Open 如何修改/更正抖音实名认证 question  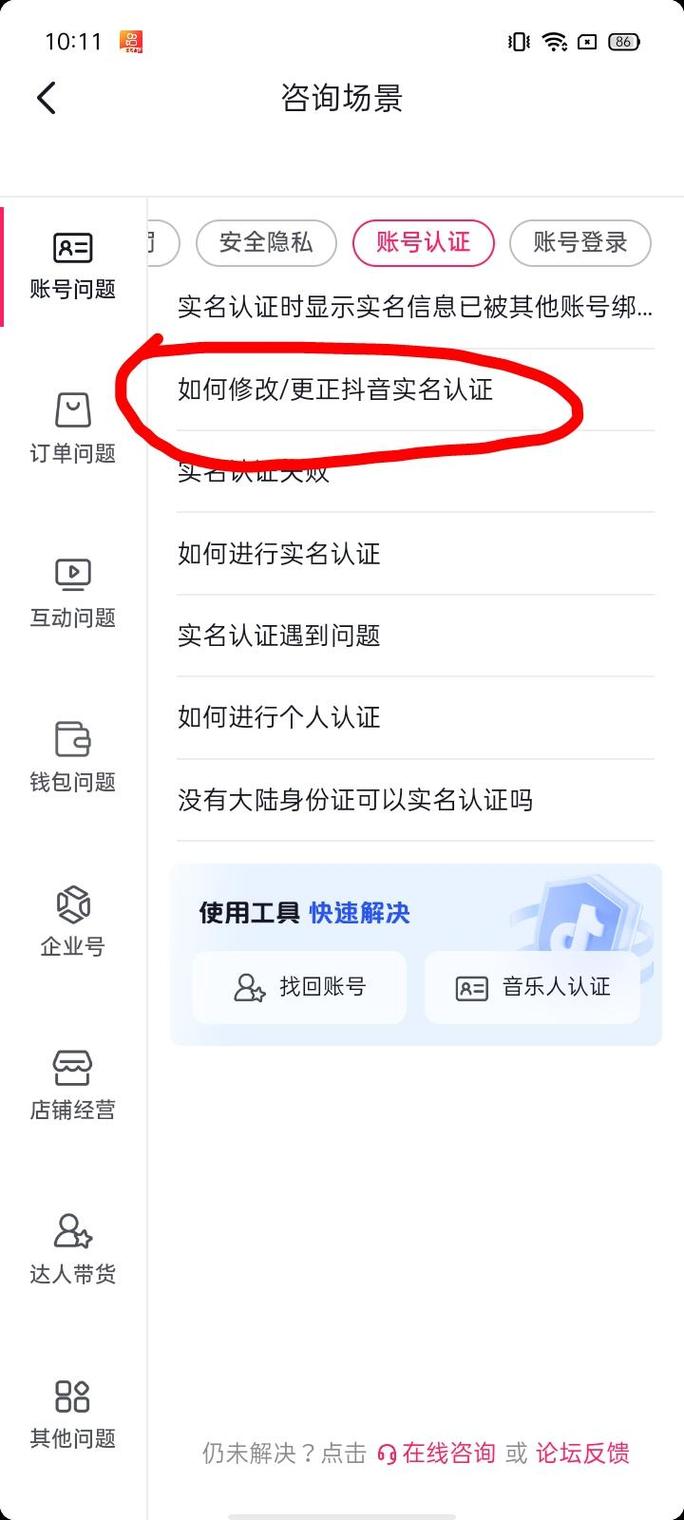click(336, 389)
